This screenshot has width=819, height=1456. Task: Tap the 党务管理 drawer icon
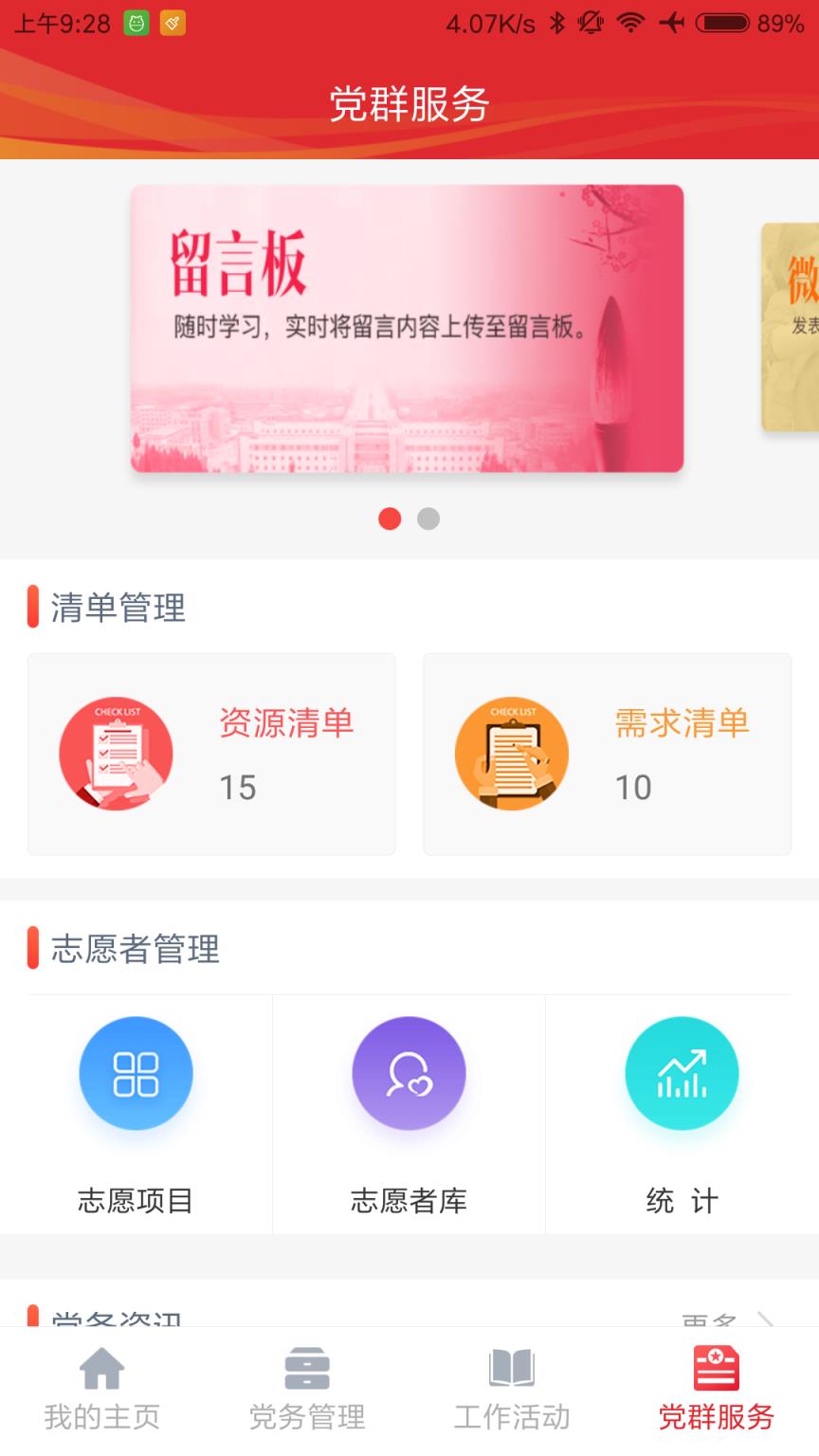(x=307, y=1367)
